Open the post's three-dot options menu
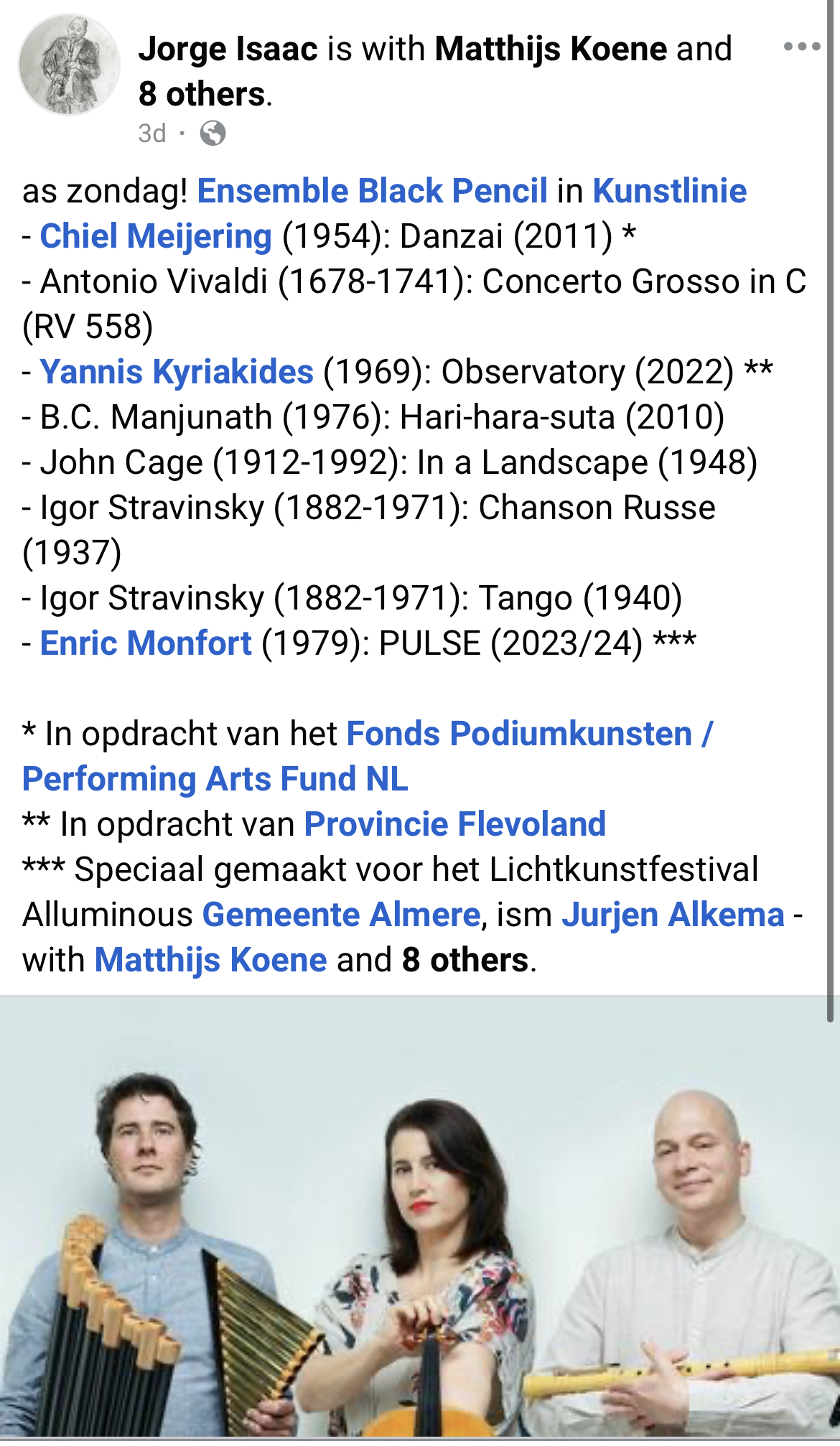This screenshot has width=840, height=1446. (801, 47)
